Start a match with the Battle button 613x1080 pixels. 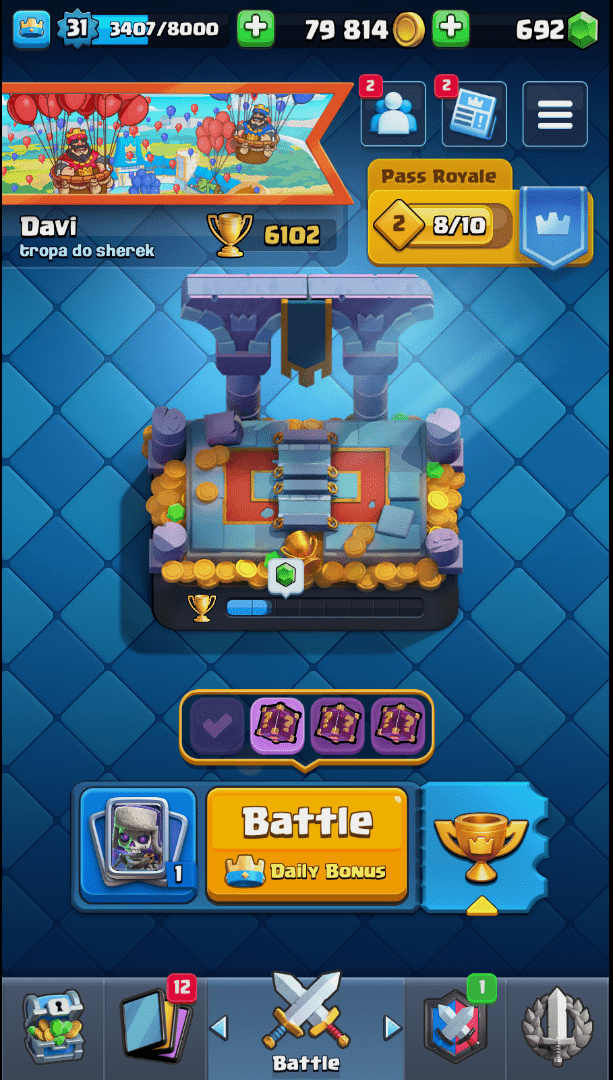click(307, 845)
